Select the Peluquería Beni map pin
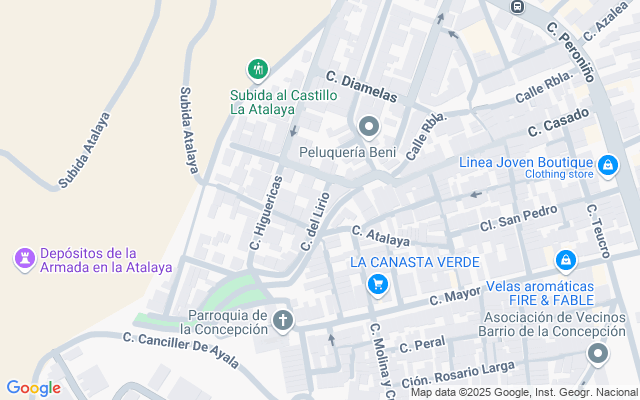The image size is (640, 400). click(368, 127)
